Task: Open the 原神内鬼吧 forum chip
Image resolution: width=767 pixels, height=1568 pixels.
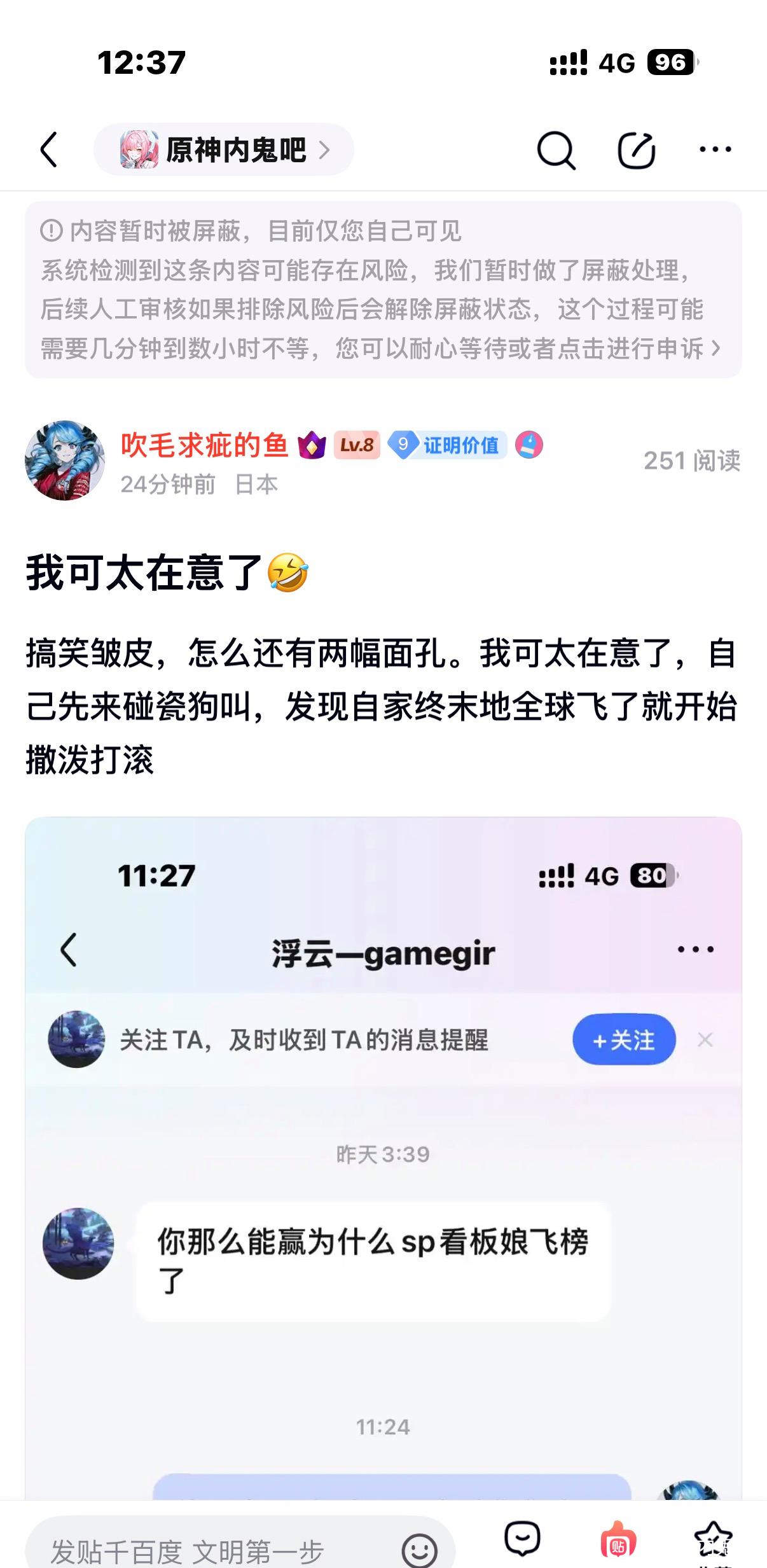Action: [224, 149]
